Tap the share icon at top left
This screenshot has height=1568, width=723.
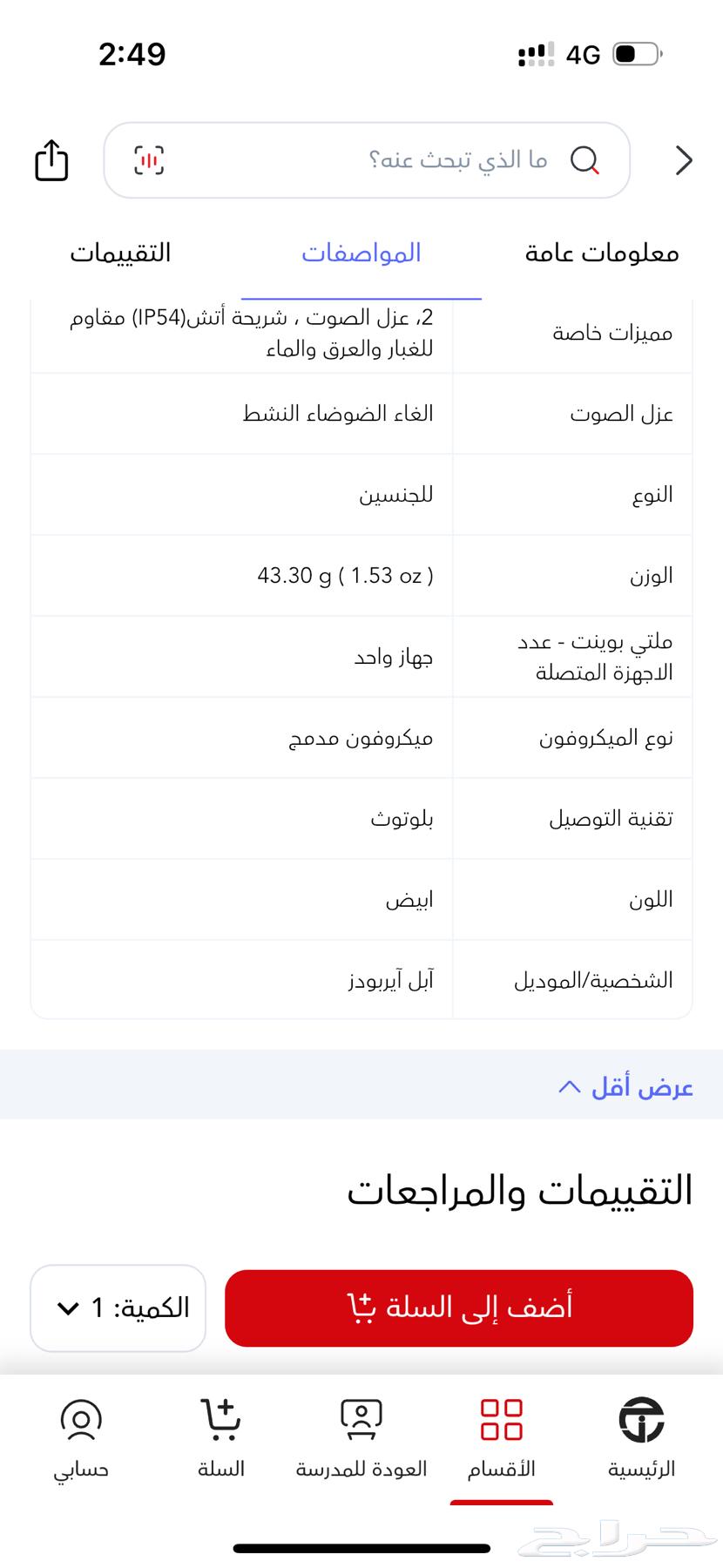point(50,160)
